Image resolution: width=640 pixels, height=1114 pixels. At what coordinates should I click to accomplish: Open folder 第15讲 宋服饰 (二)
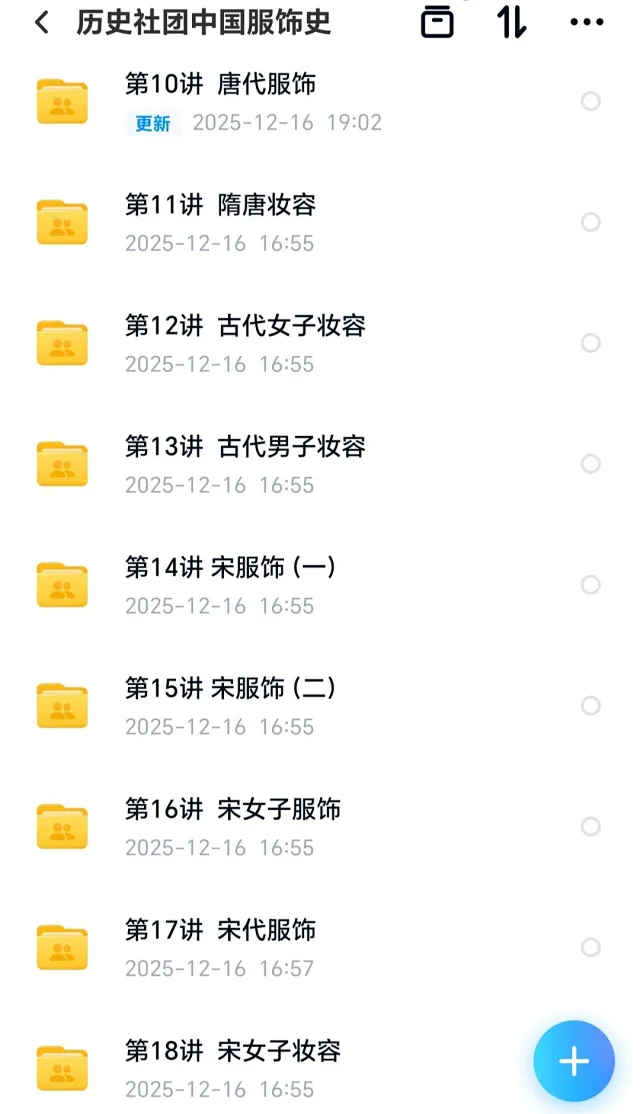[230, 689]
